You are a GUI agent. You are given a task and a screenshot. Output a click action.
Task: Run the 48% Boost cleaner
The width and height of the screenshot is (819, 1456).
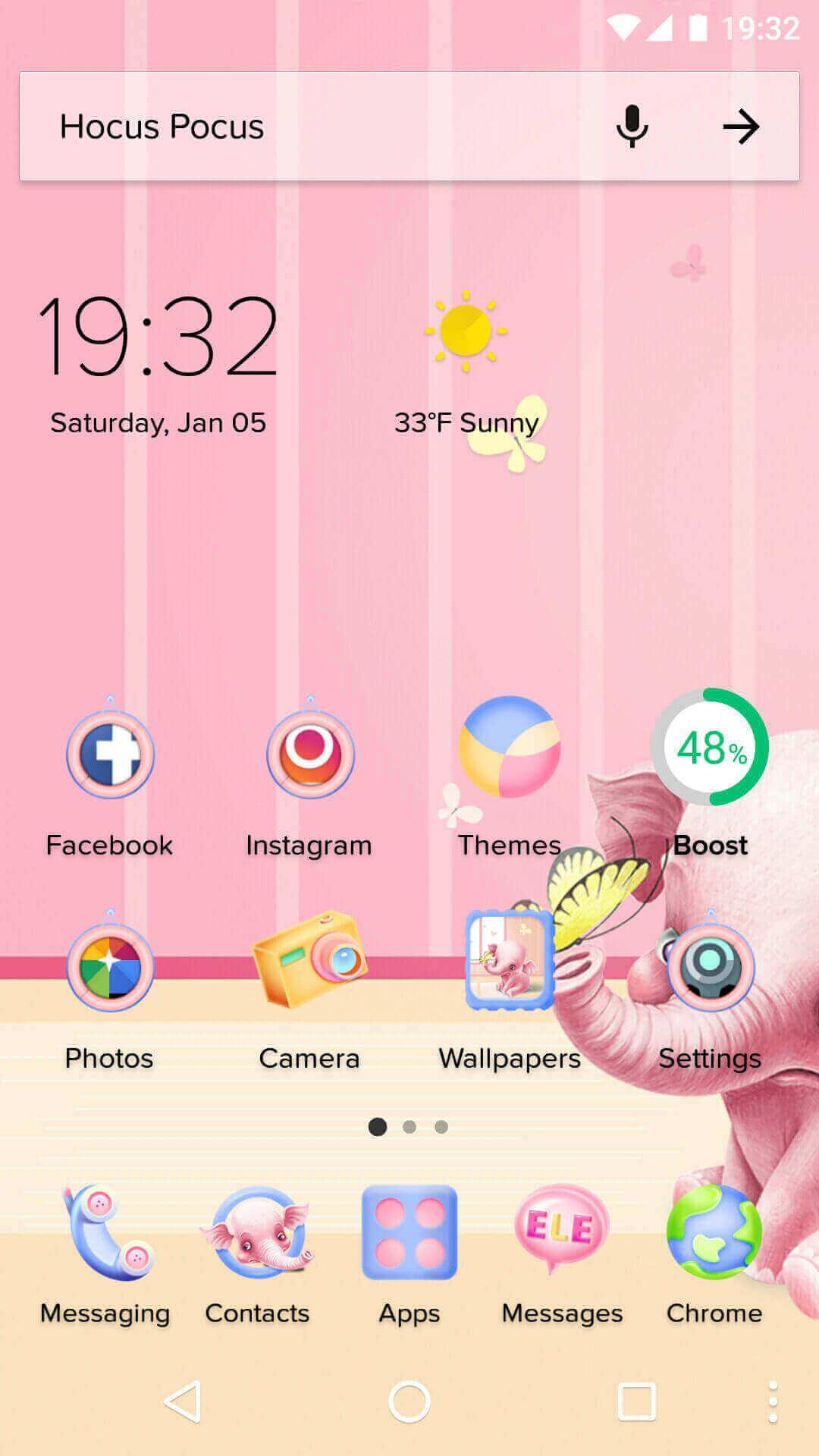coord(710,748)
